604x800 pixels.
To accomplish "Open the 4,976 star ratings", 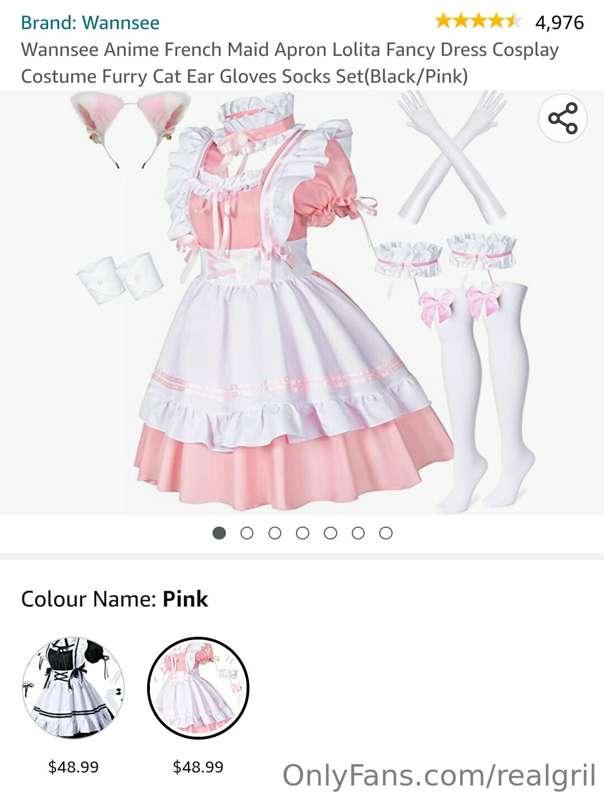I will [x=510, y=21].
